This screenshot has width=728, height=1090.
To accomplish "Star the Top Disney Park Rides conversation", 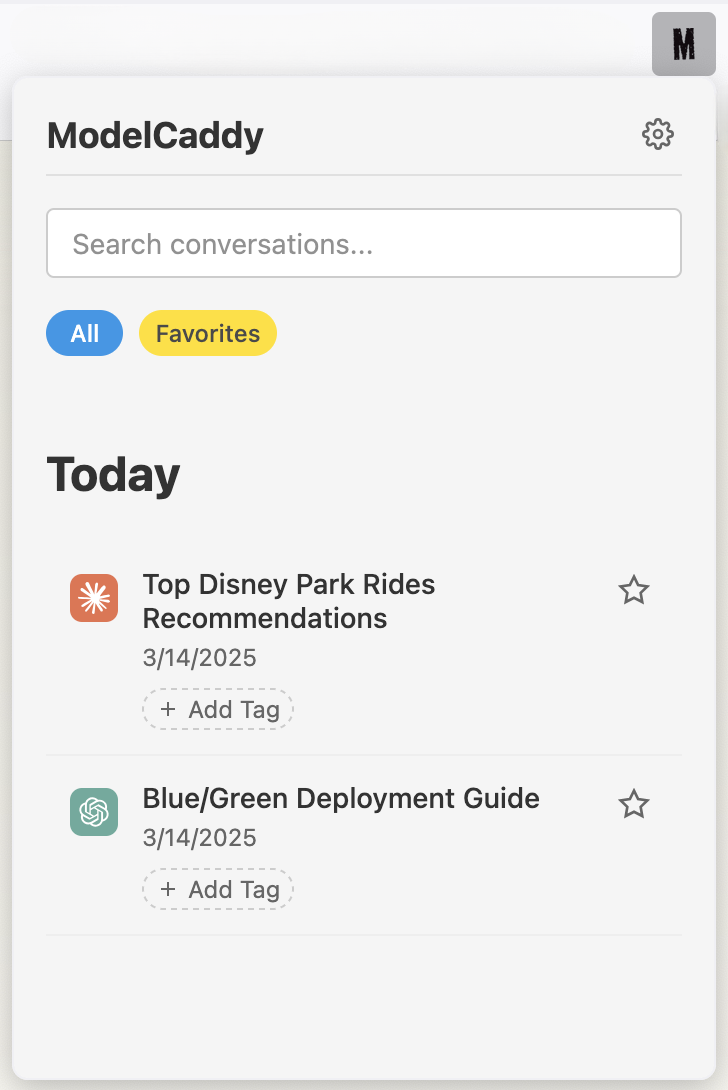I will (x=634, y=591).
